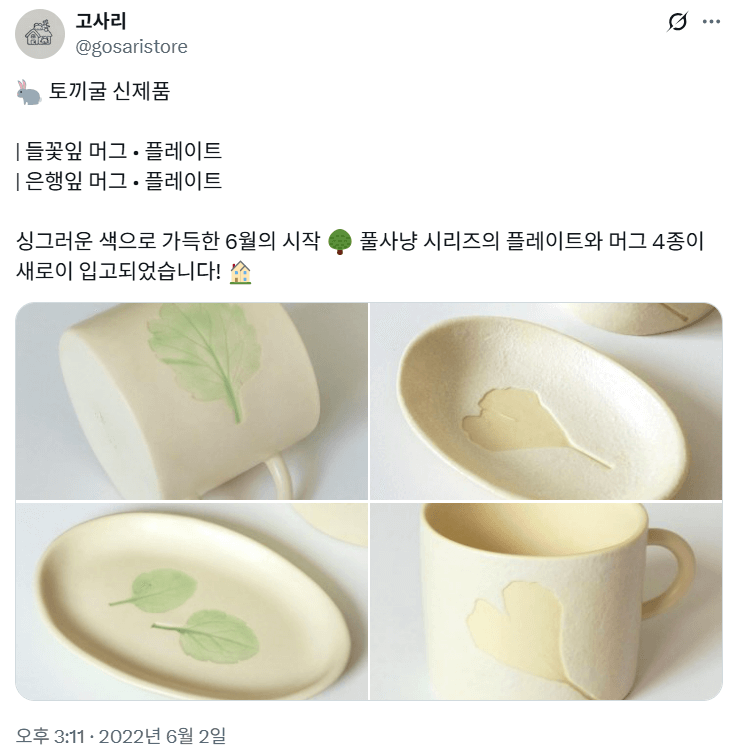Open the post's three-dot overflow menu
The width and height of the screenshot is (736, 756).
click(711, 22)
